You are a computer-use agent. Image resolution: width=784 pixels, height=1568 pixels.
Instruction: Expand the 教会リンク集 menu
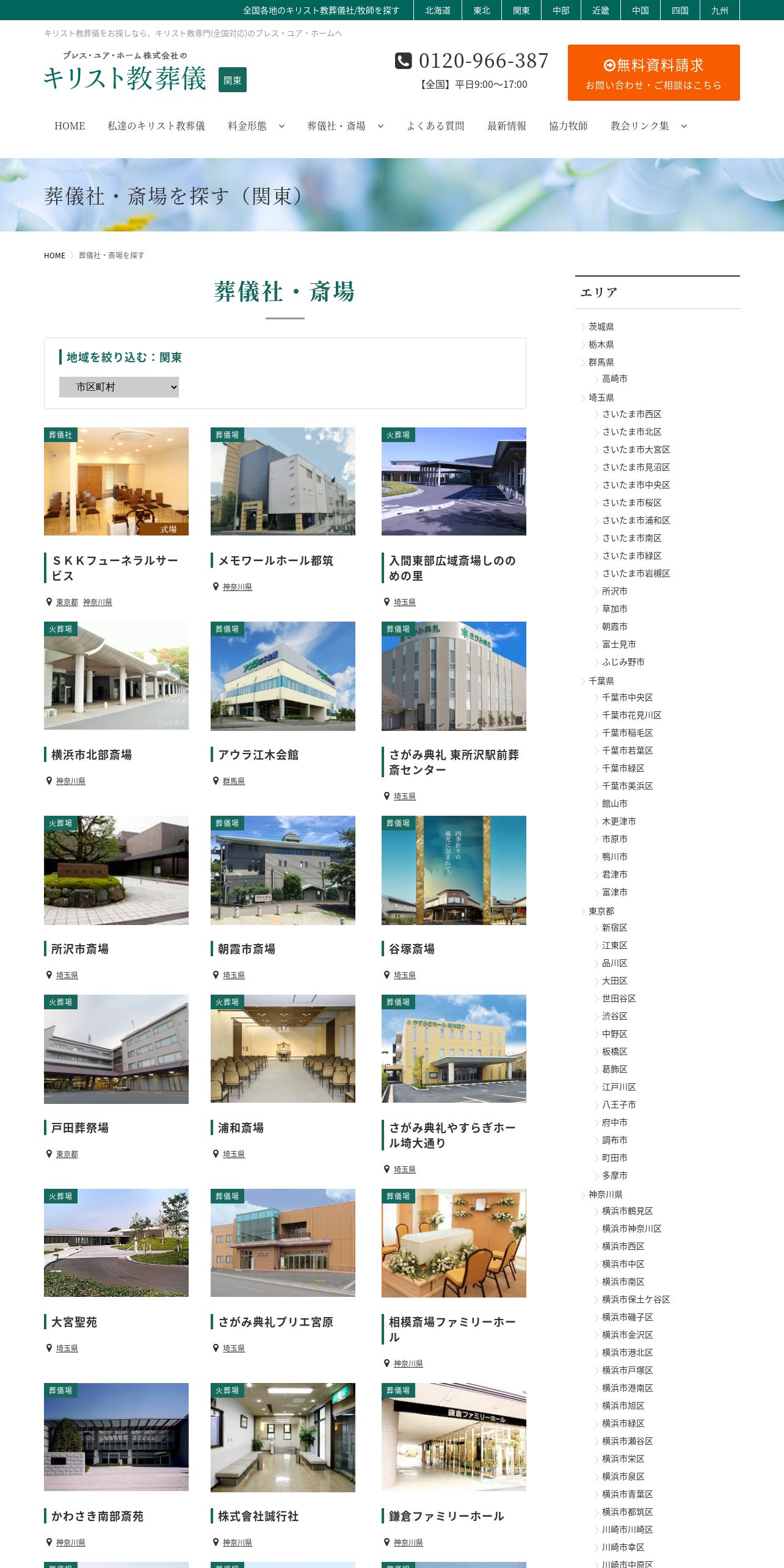pyautogui.click(x=648, y=126)
